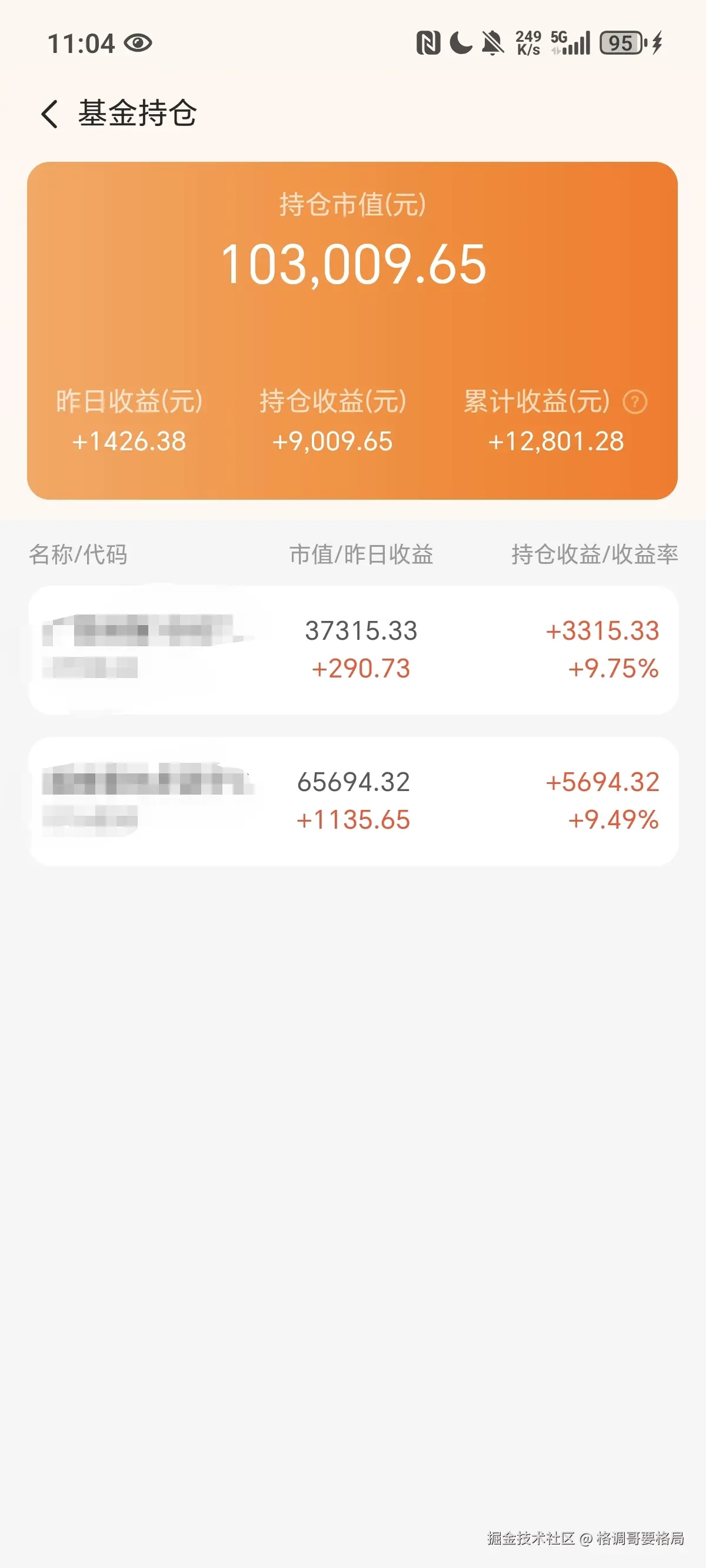This screenshot has width=706, height=1568.
Task: Tap the NFC status bar icon
Action: 429,41
